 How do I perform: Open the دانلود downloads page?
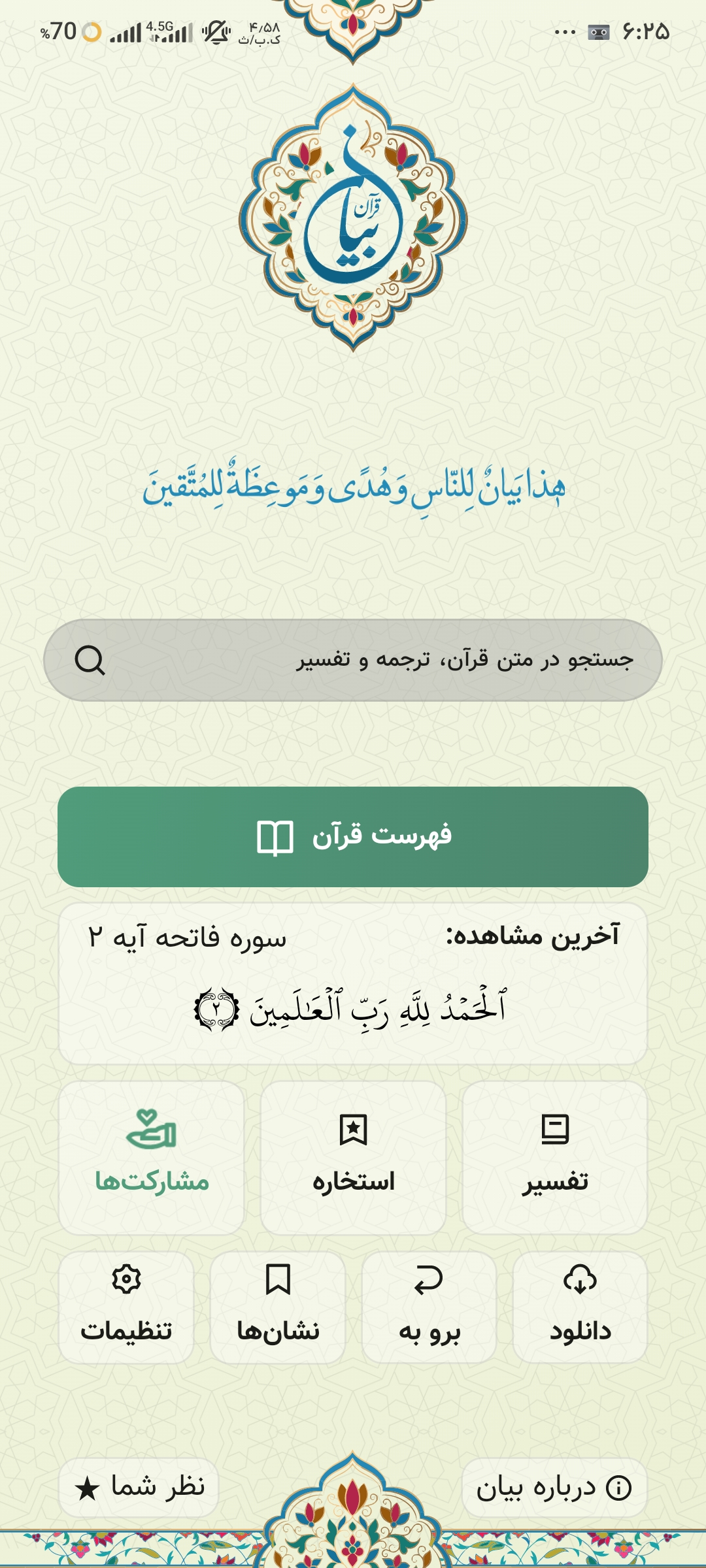click(x=580, y=1308)
